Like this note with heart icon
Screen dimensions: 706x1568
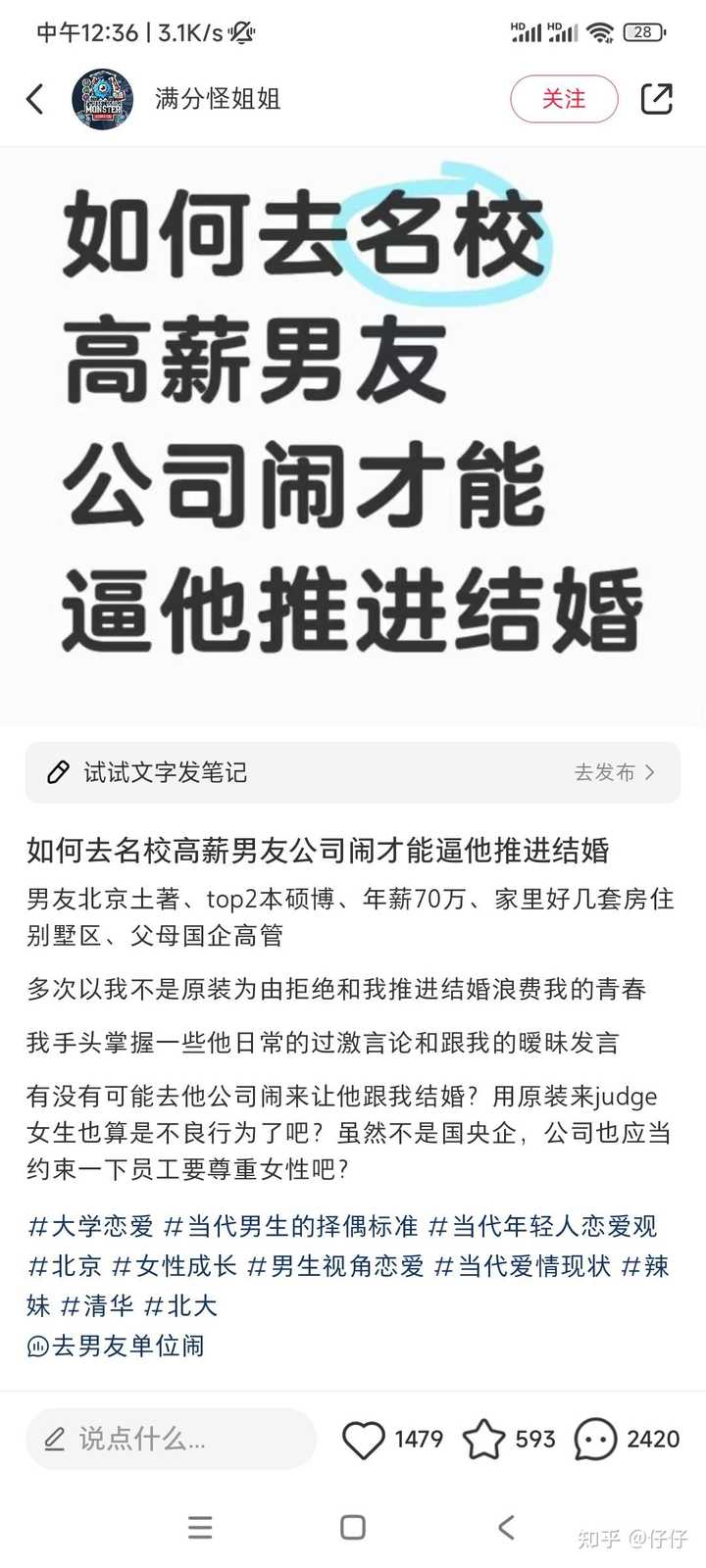click(364, 1439)
